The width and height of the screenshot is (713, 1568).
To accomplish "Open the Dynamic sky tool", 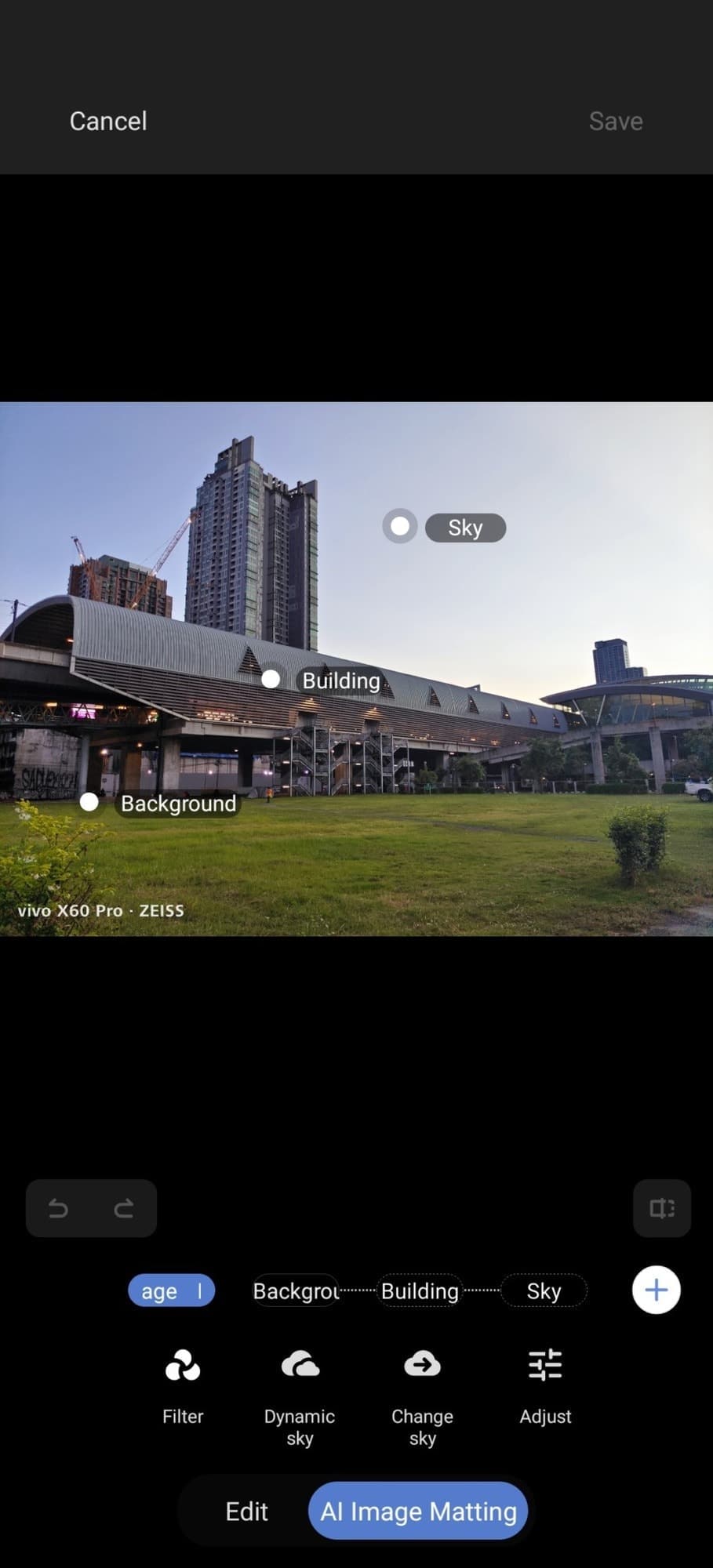I will pos(300,1396).
